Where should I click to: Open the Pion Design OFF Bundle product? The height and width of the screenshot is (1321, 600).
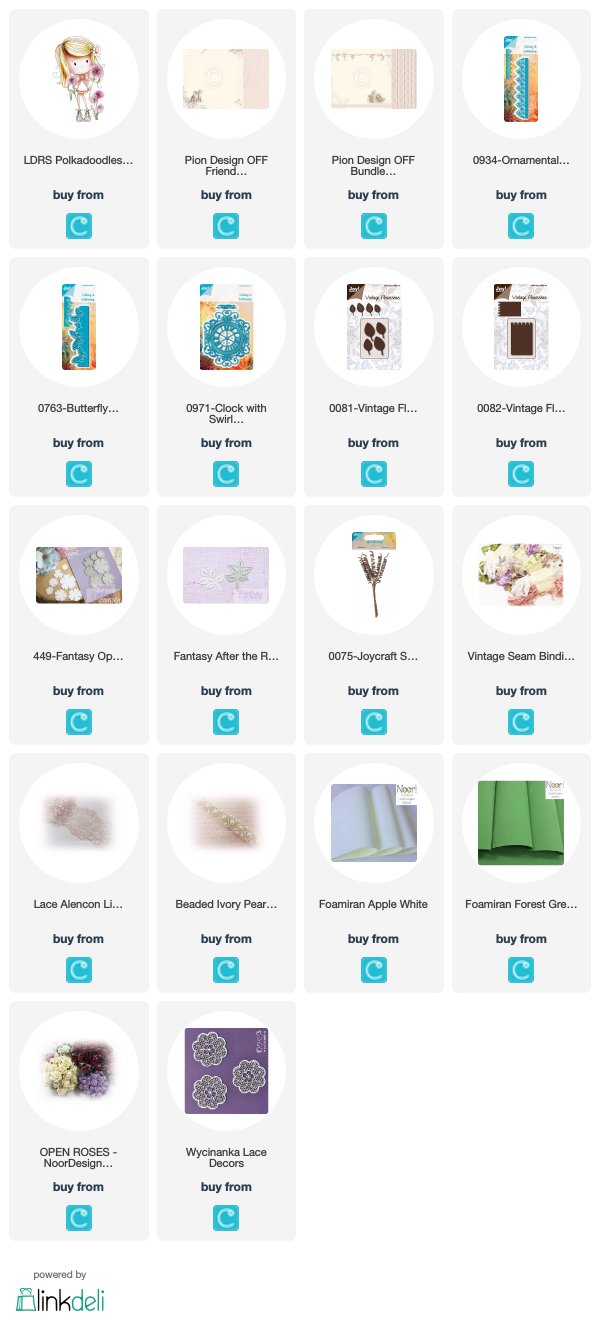374,129
